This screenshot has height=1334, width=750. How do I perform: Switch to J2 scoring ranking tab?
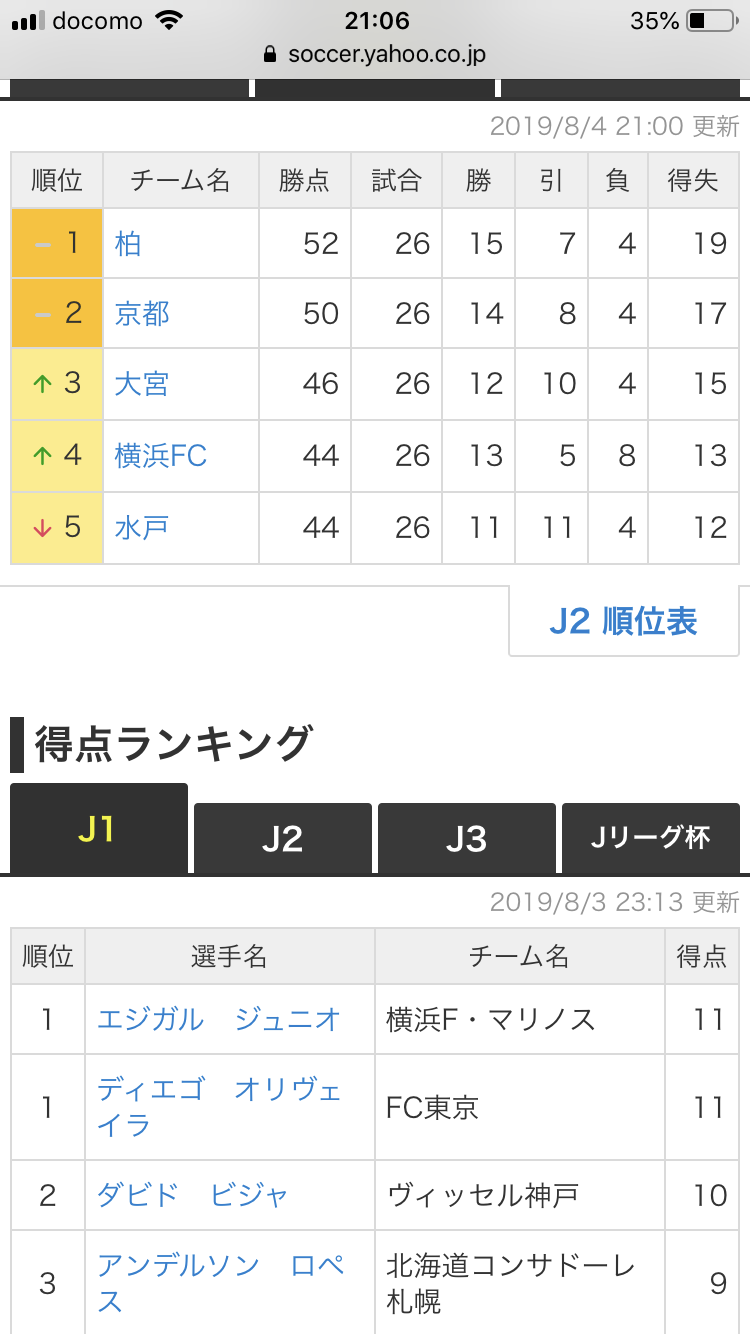[283, 838]
